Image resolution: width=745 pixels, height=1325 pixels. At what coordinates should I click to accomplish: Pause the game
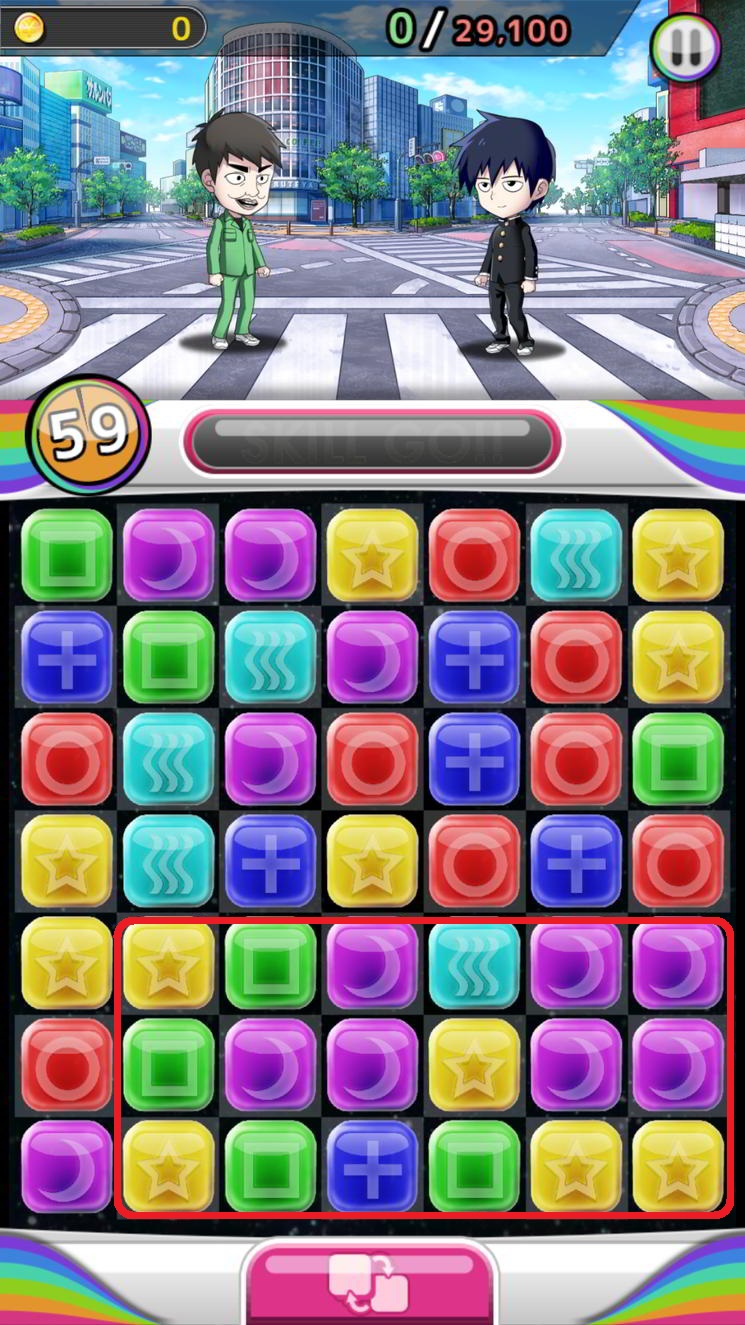tap(684, 47)
